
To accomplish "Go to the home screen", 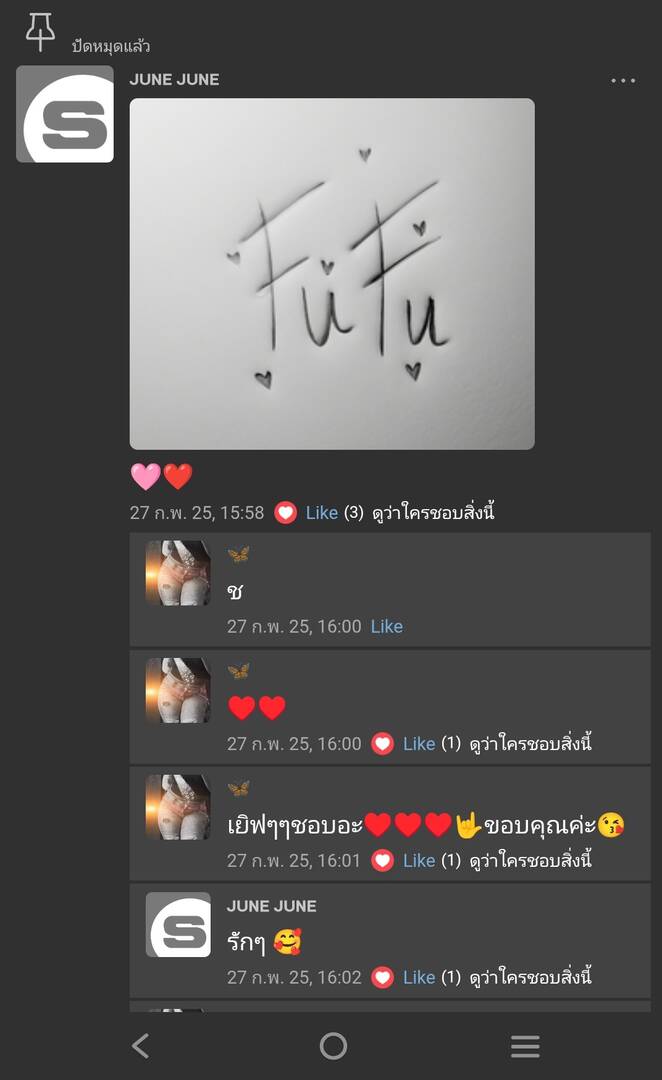I will pos(333,1046).
